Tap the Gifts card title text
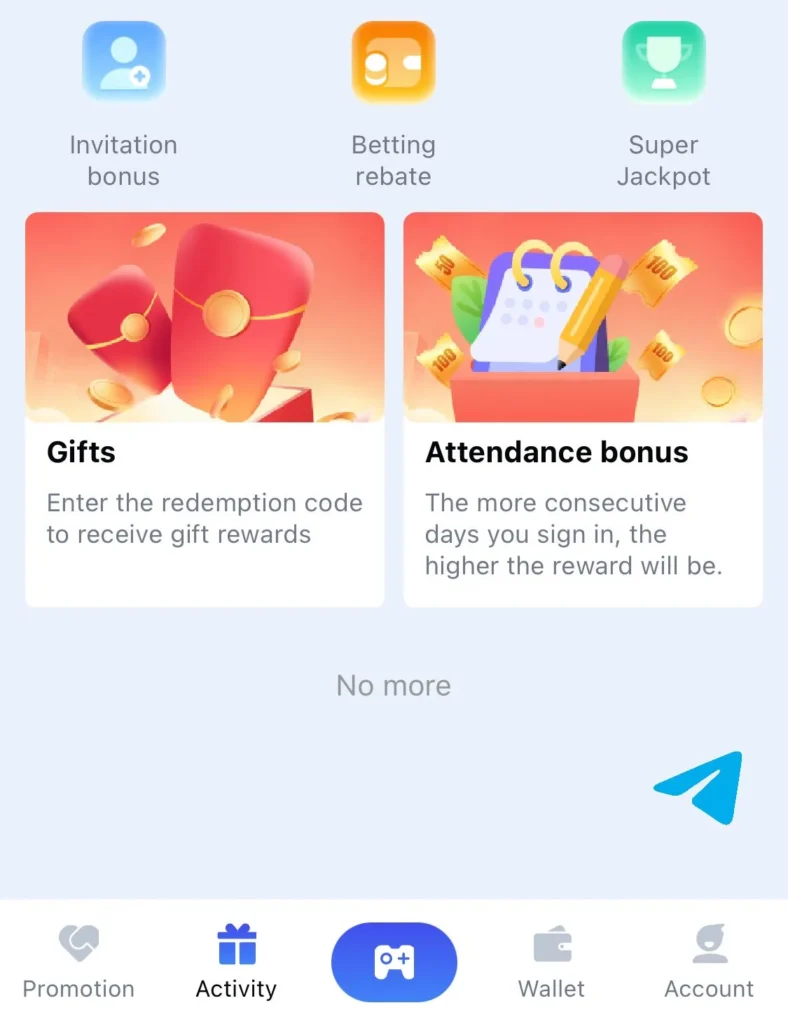This screenshot has width=788, height=1024. [x=81, y=453]
